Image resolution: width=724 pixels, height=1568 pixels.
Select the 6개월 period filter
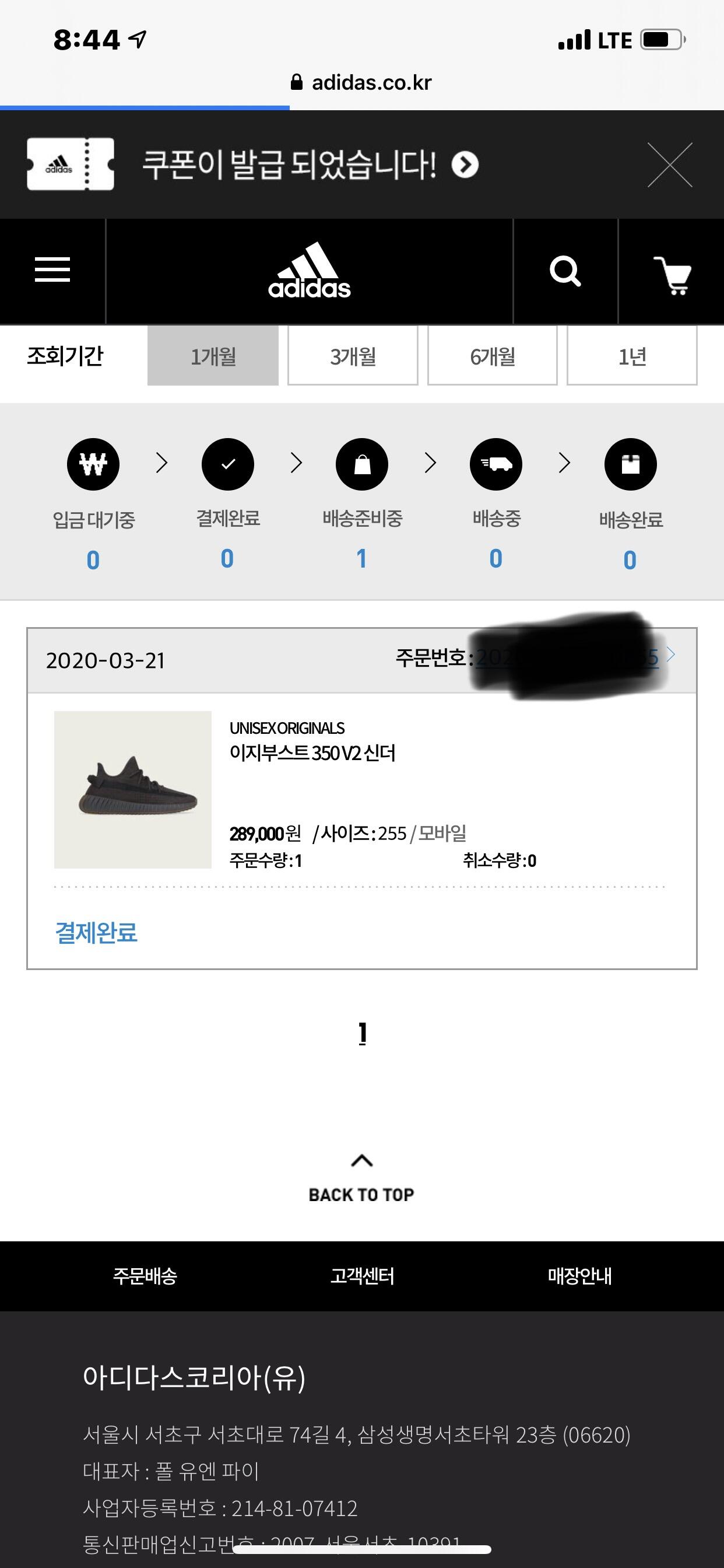click(492, 356)
